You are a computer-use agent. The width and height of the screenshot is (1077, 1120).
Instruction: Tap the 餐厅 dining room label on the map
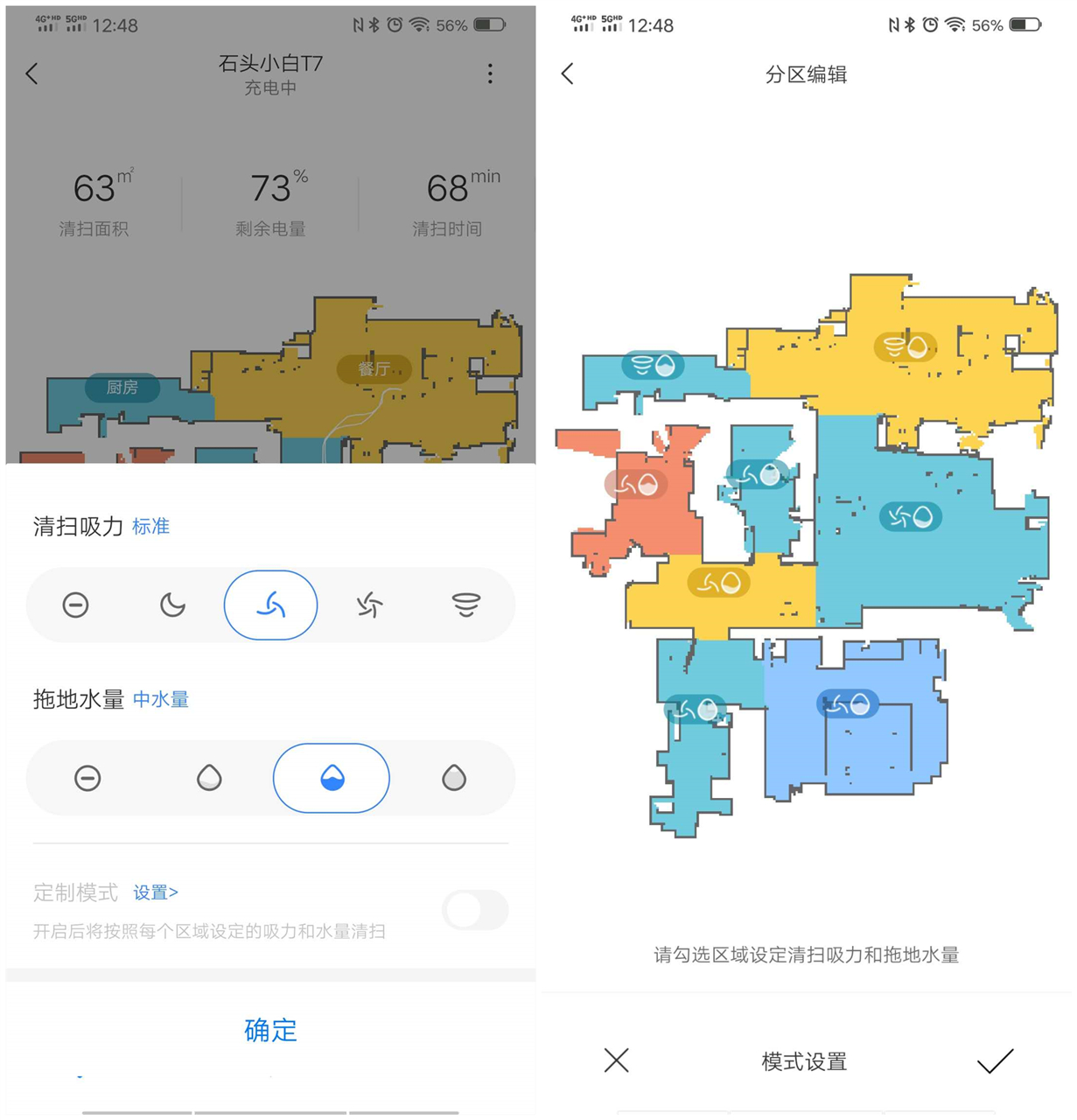374,369
